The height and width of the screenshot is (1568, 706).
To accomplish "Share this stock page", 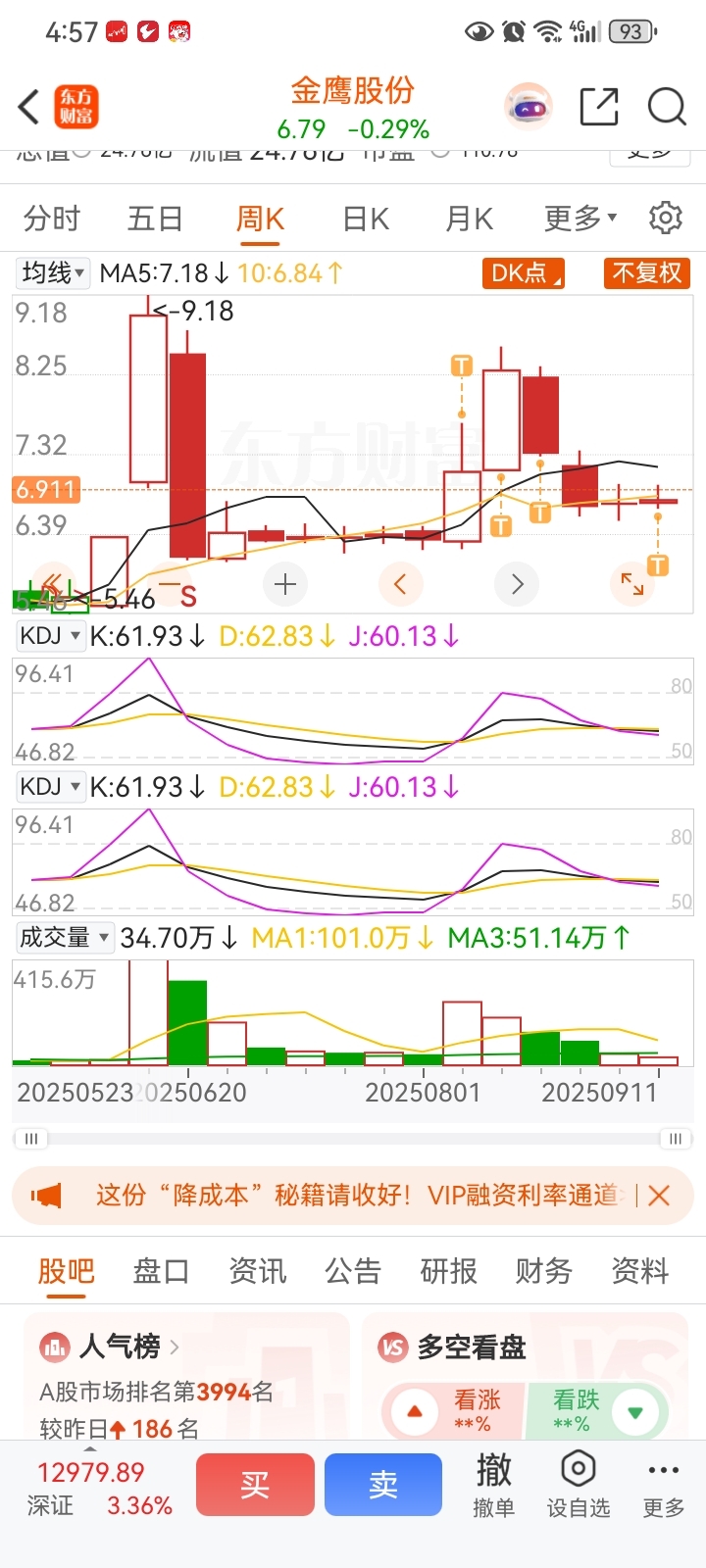I will (598, 107).
